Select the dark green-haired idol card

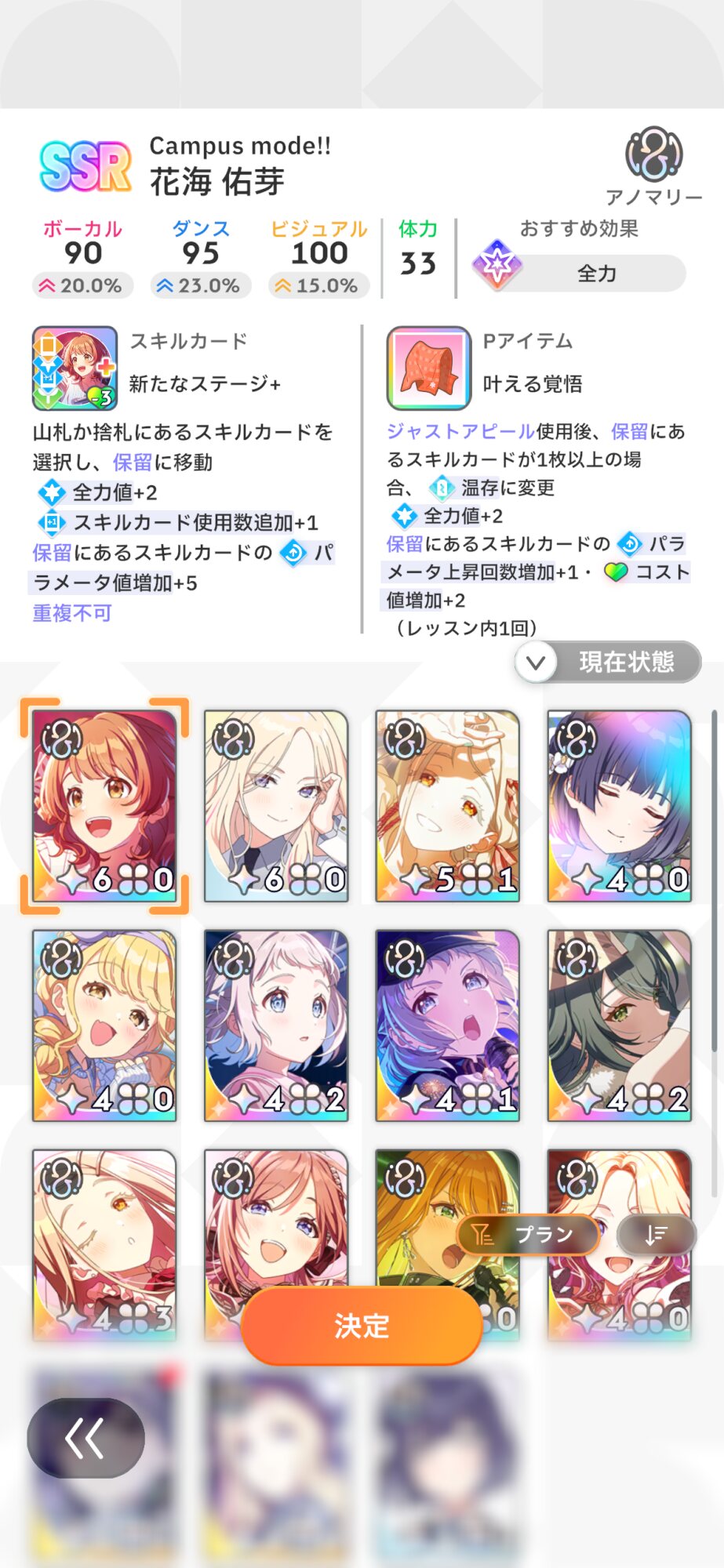coord(620,1025)
